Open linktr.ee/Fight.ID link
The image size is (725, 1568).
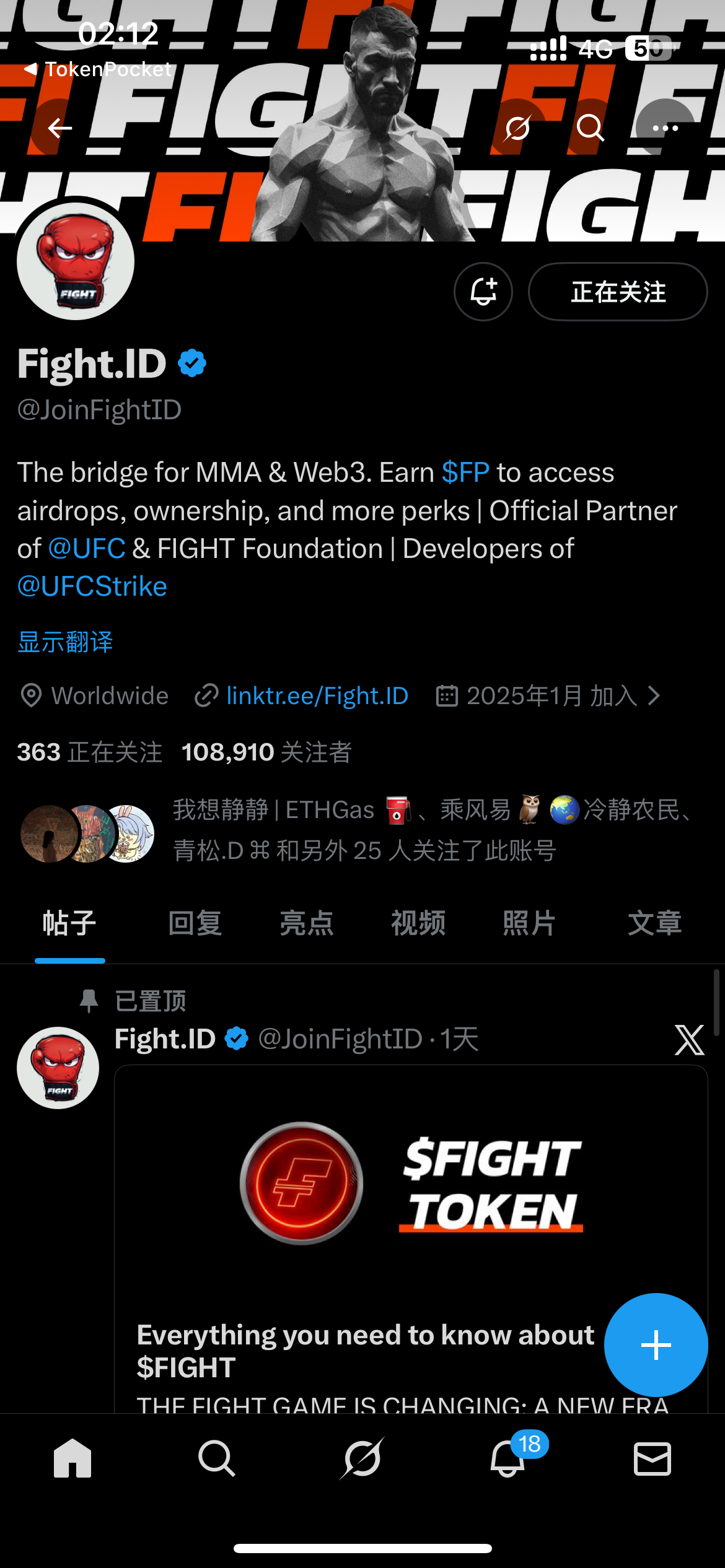317,696
